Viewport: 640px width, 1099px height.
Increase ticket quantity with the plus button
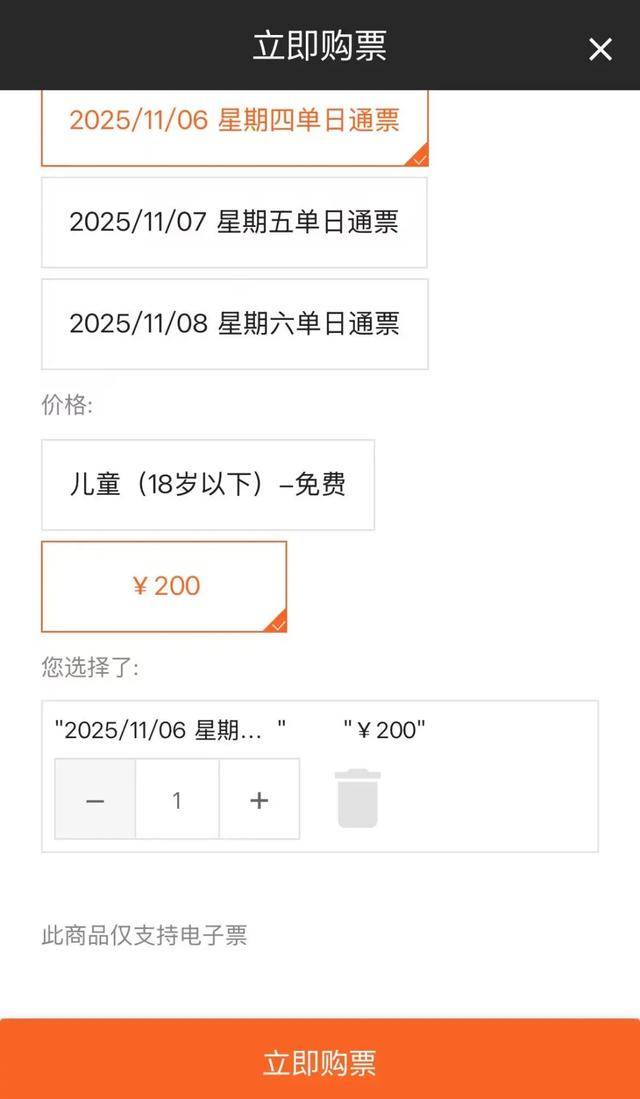(x=259, y=800)
